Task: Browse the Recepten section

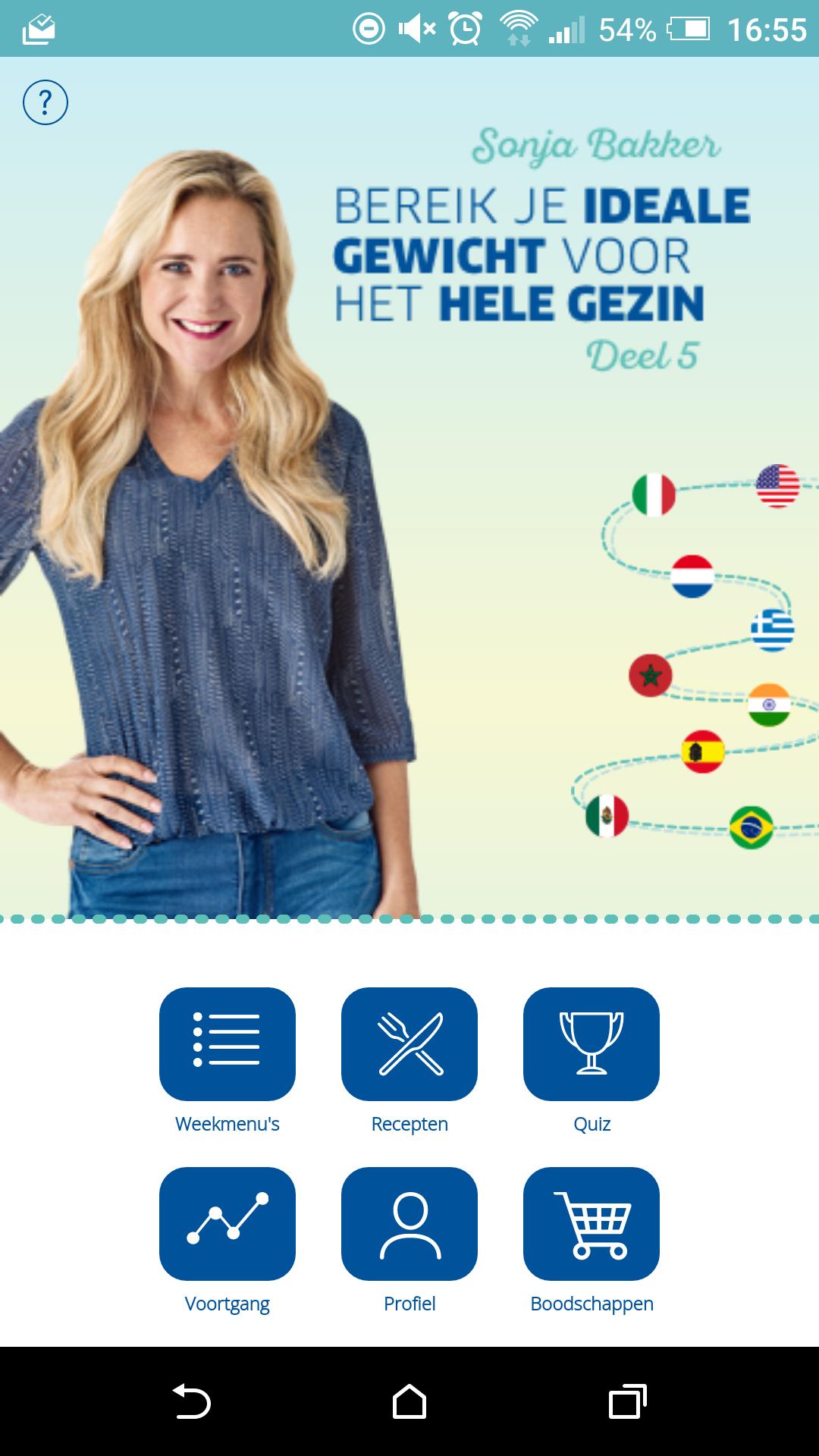Action: click(409, 1043)
